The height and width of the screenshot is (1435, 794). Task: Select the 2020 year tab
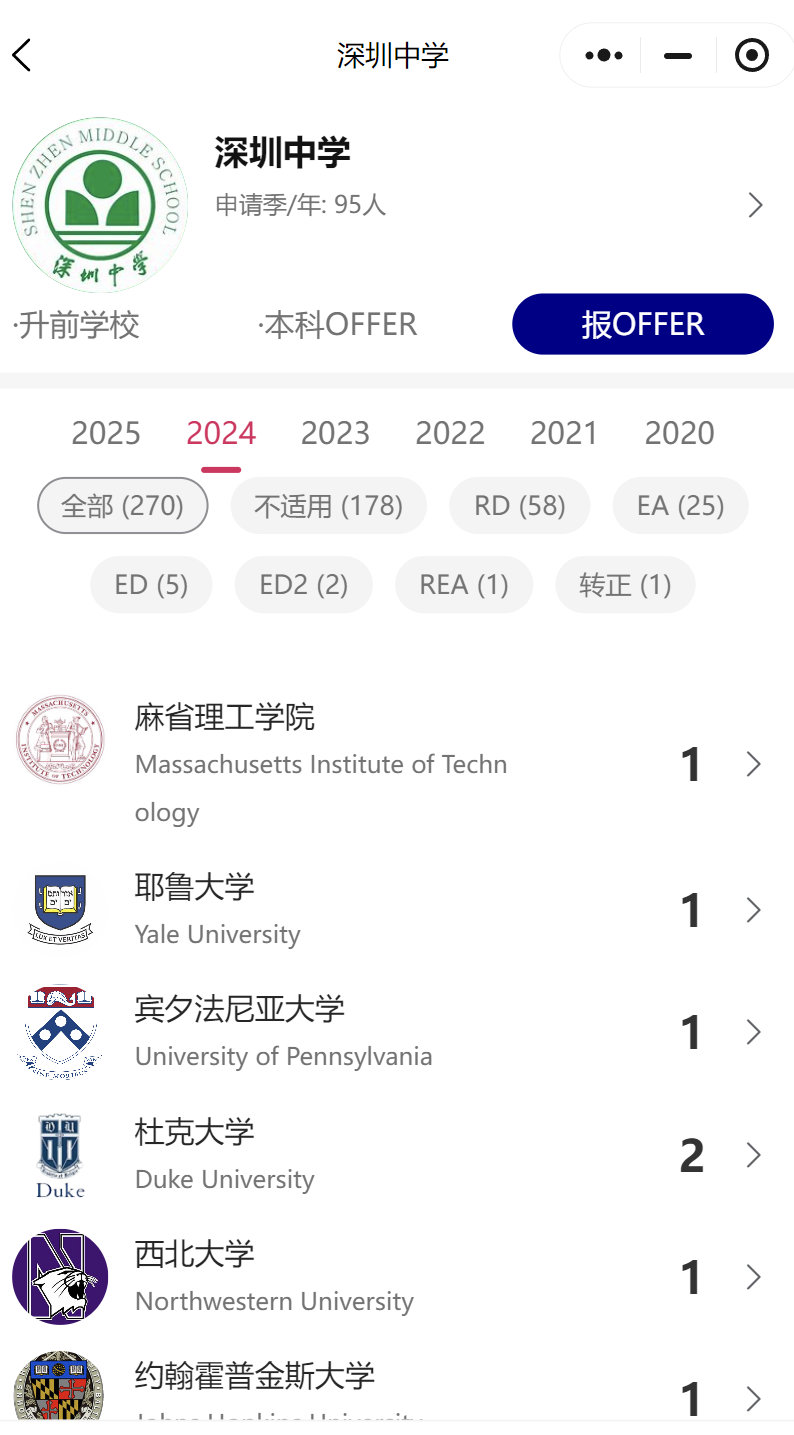point(679,433)
